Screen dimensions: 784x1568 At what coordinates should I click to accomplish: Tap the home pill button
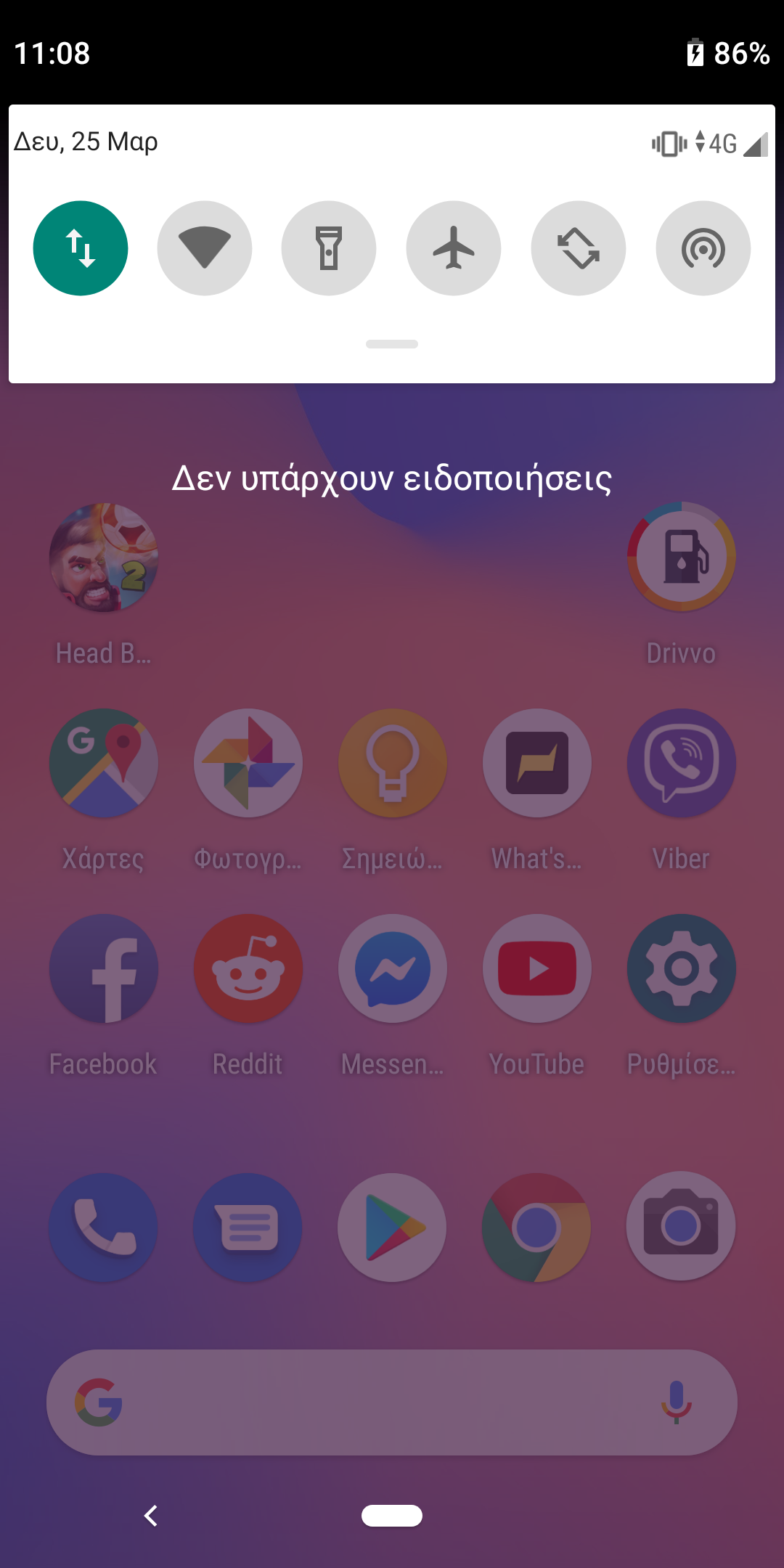392,1516
